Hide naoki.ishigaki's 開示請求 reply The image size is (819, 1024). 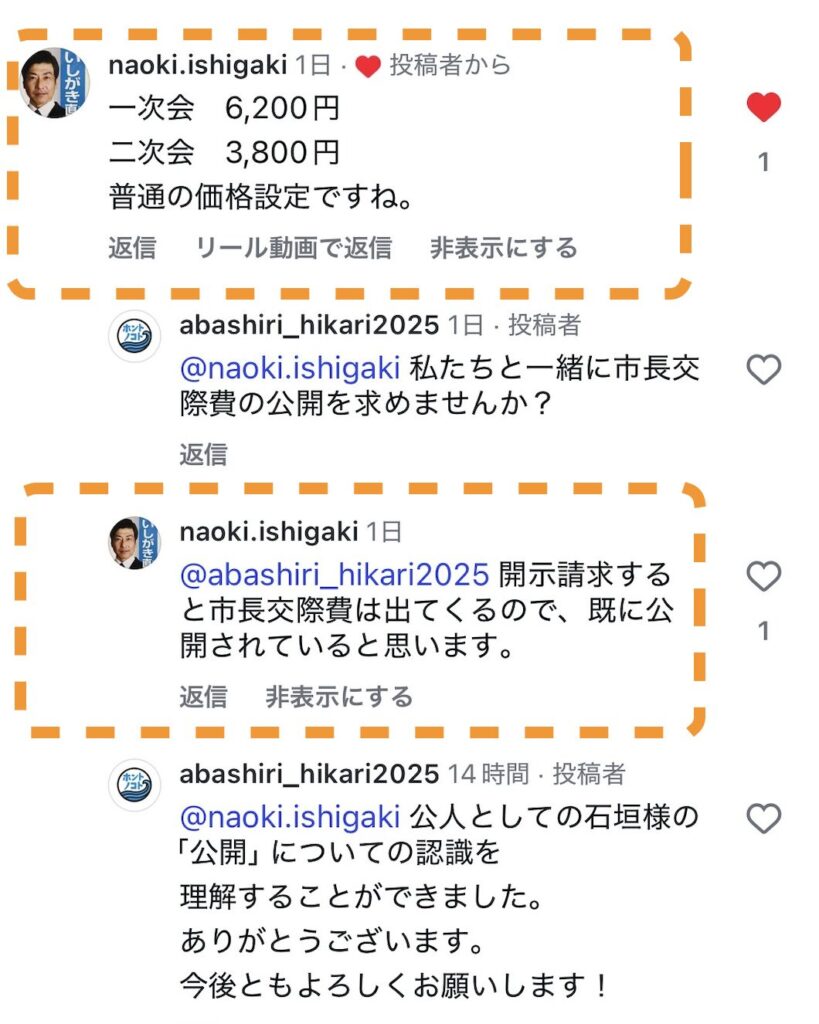pos(339,697)
